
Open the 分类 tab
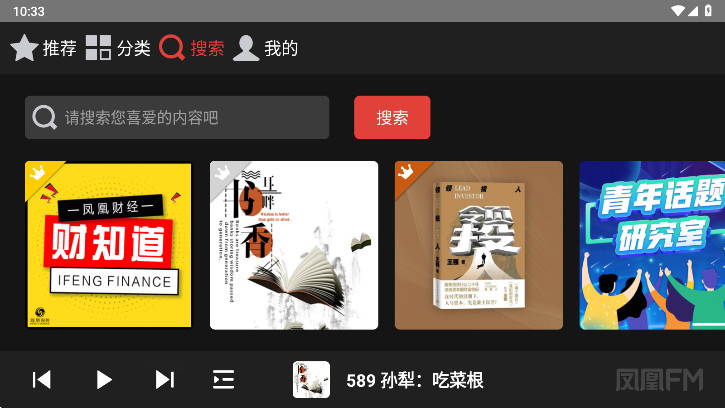coord(117,48)
